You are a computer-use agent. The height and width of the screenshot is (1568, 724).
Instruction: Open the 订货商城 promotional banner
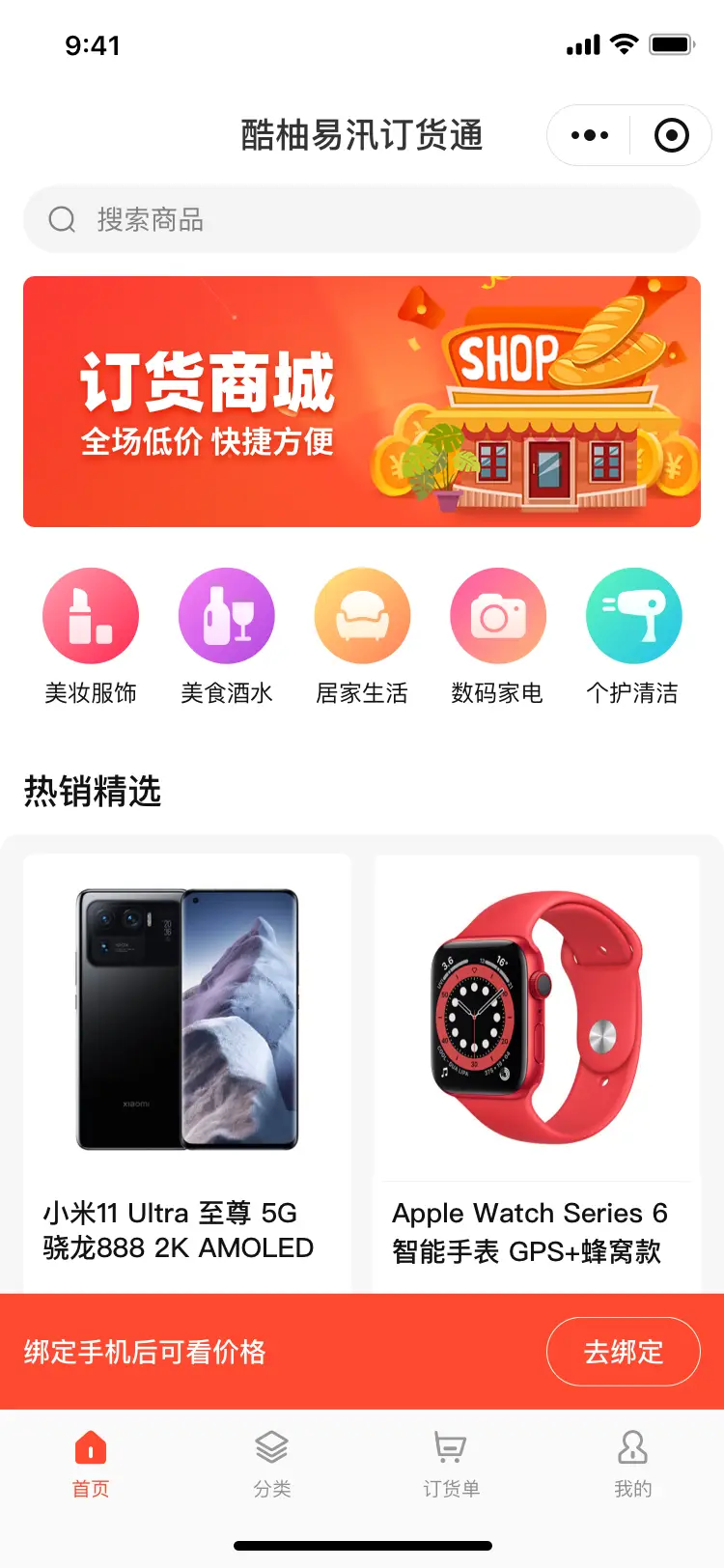(x=362, y=402)
